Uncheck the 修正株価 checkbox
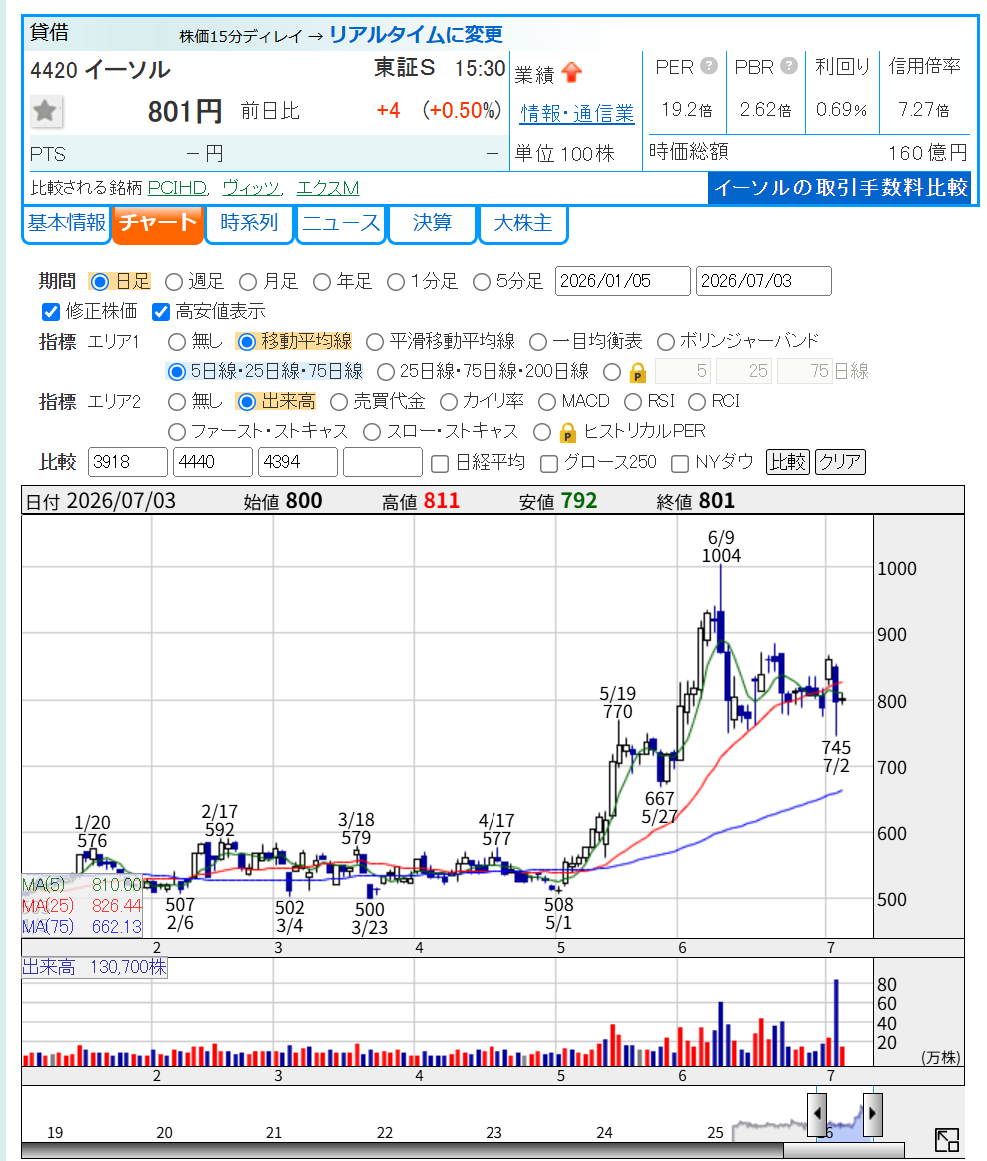The height and width of the screenshot is (1161, 987). (x=51, y=312)
